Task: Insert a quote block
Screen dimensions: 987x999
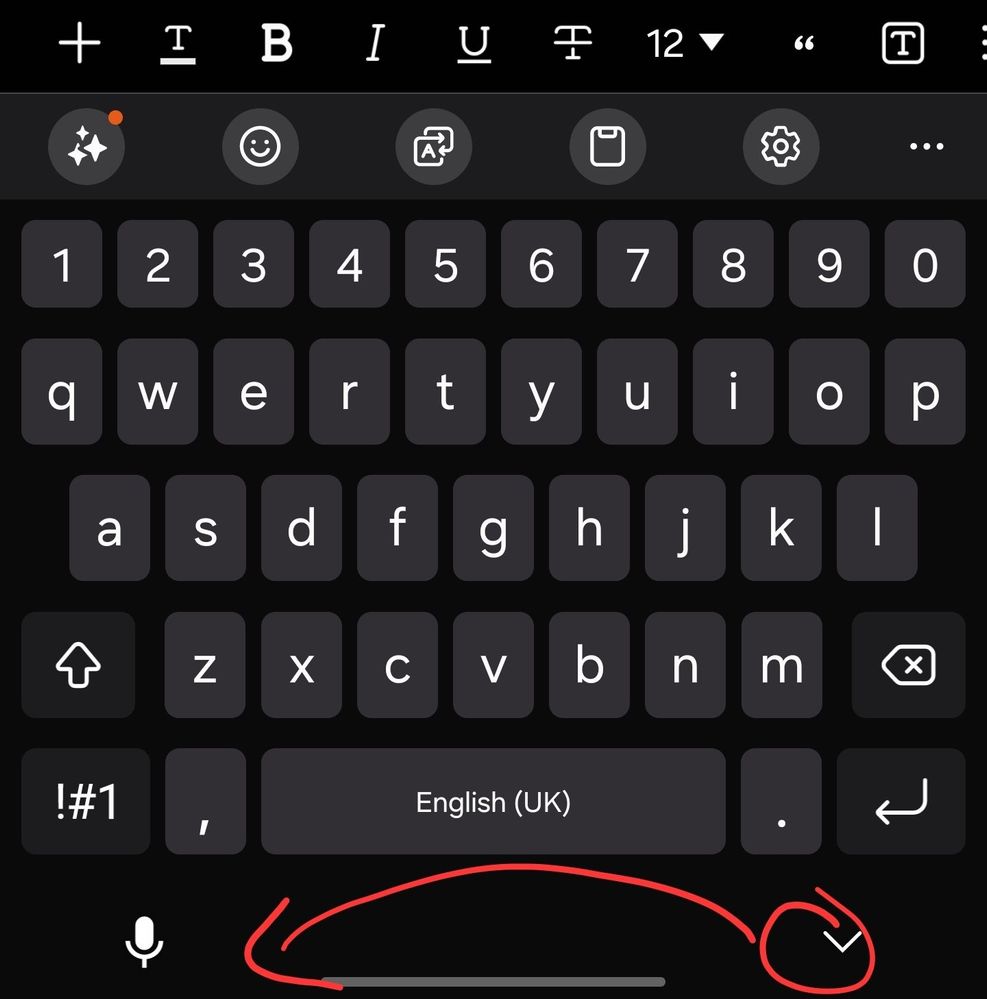Action: point(803,44)
